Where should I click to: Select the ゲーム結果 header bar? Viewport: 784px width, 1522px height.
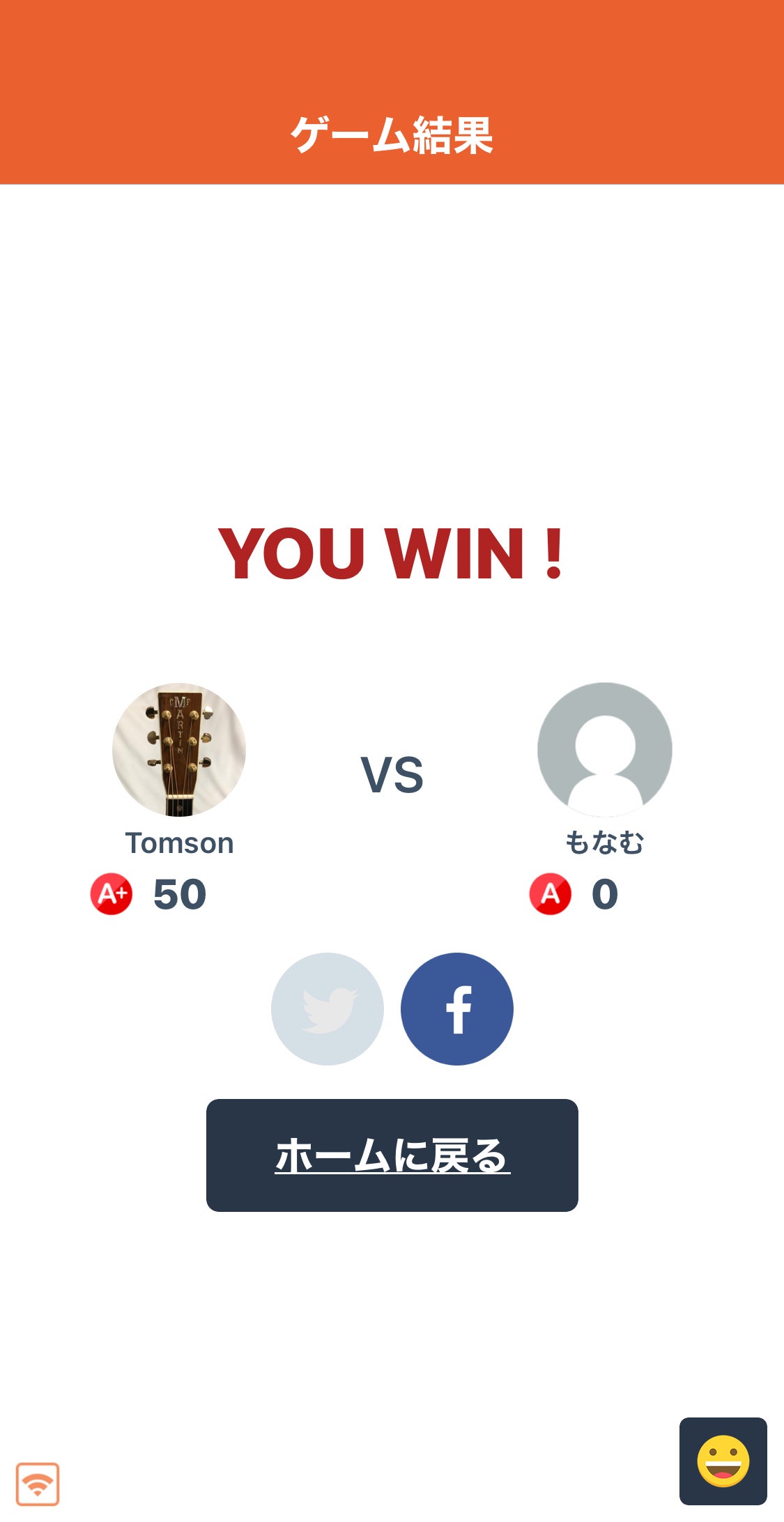(392, 132)
